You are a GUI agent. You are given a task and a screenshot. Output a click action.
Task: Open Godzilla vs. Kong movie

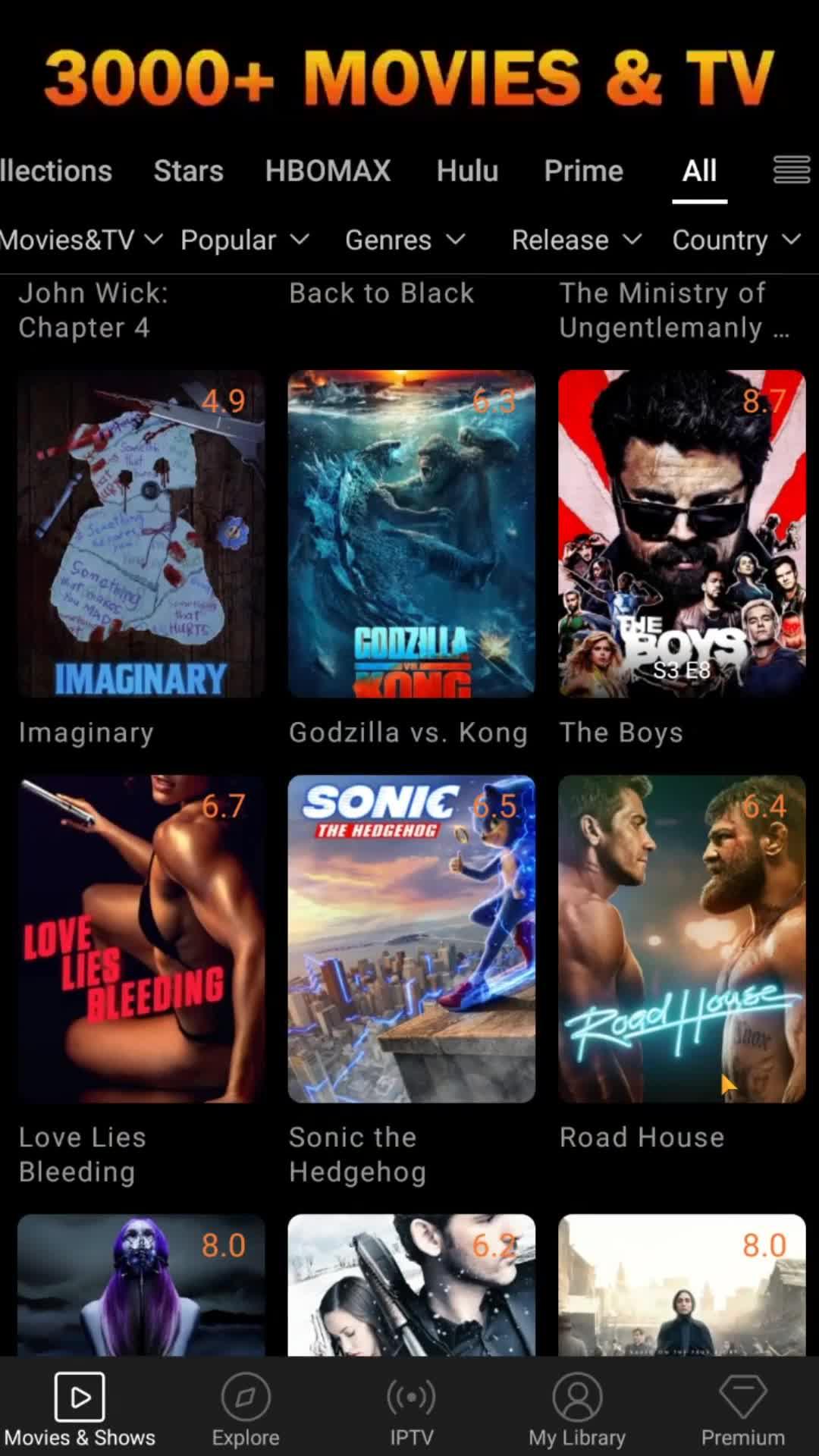tap(411, 534)
